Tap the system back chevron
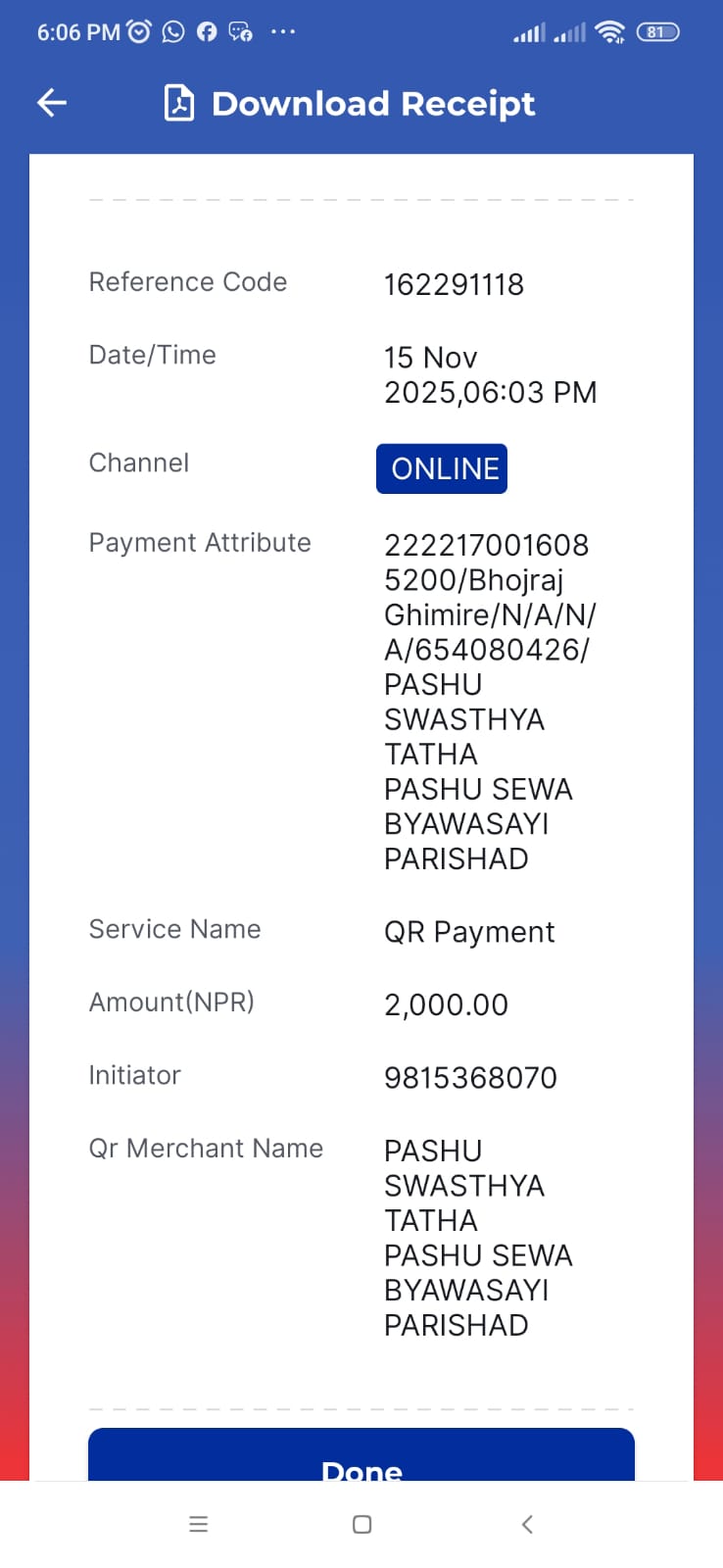This screenshot has height=1568, width=723. click(527, 1524)
